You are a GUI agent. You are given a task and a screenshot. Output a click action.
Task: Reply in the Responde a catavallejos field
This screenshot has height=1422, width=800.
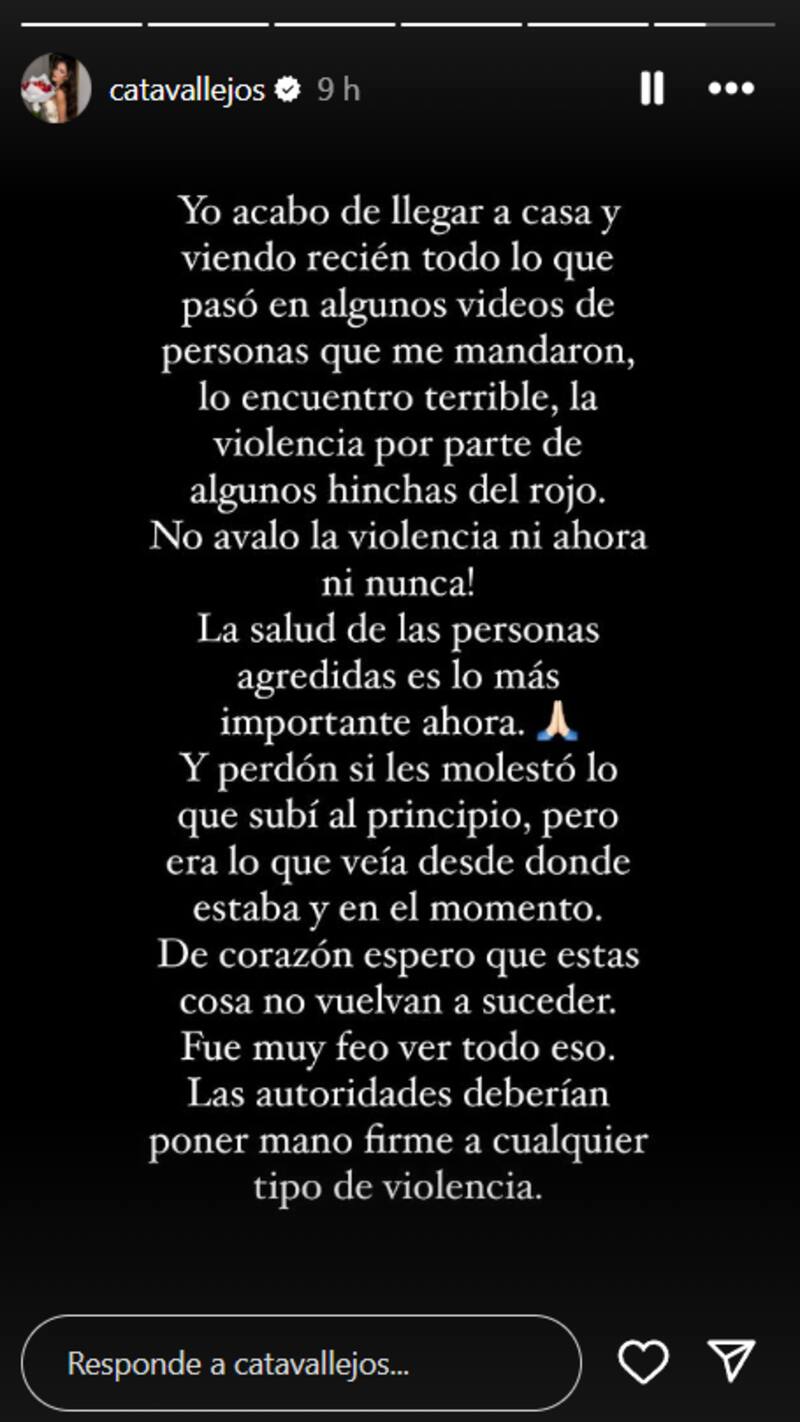pos(300,1363)
